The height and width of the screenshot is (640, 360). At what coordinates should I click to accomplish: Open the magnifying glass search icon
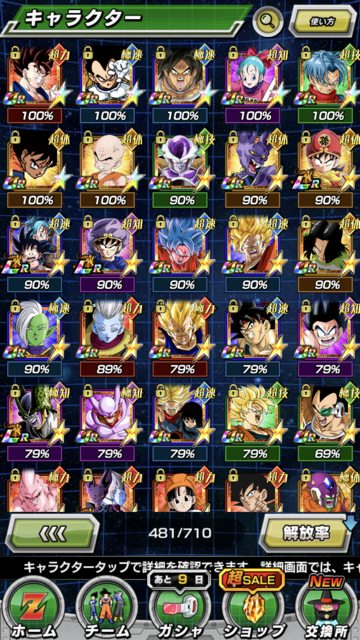(x=268, y=20)
